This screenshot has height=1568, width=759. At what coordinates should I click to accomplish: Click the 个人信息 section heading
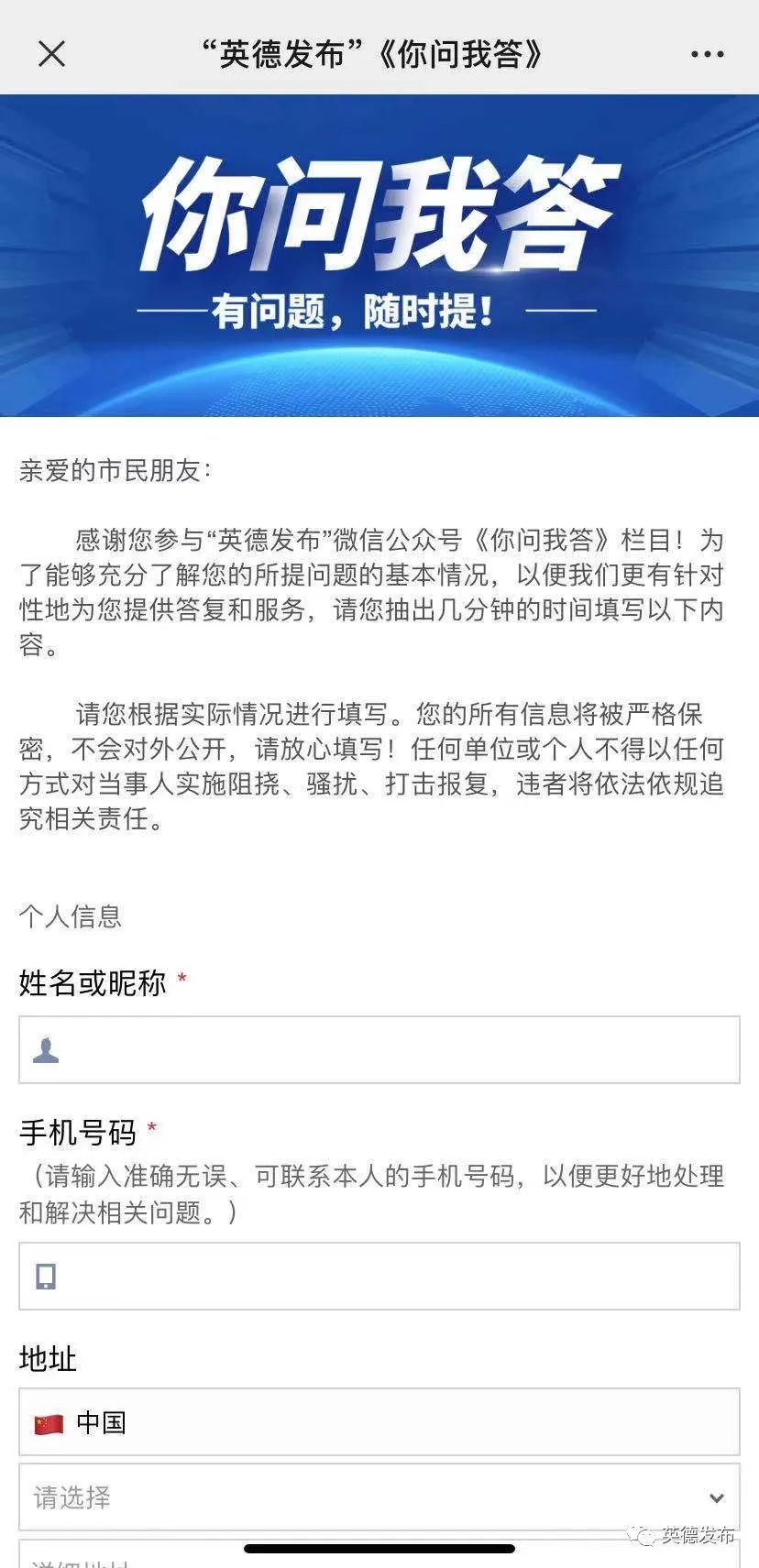tap(70, 914)
